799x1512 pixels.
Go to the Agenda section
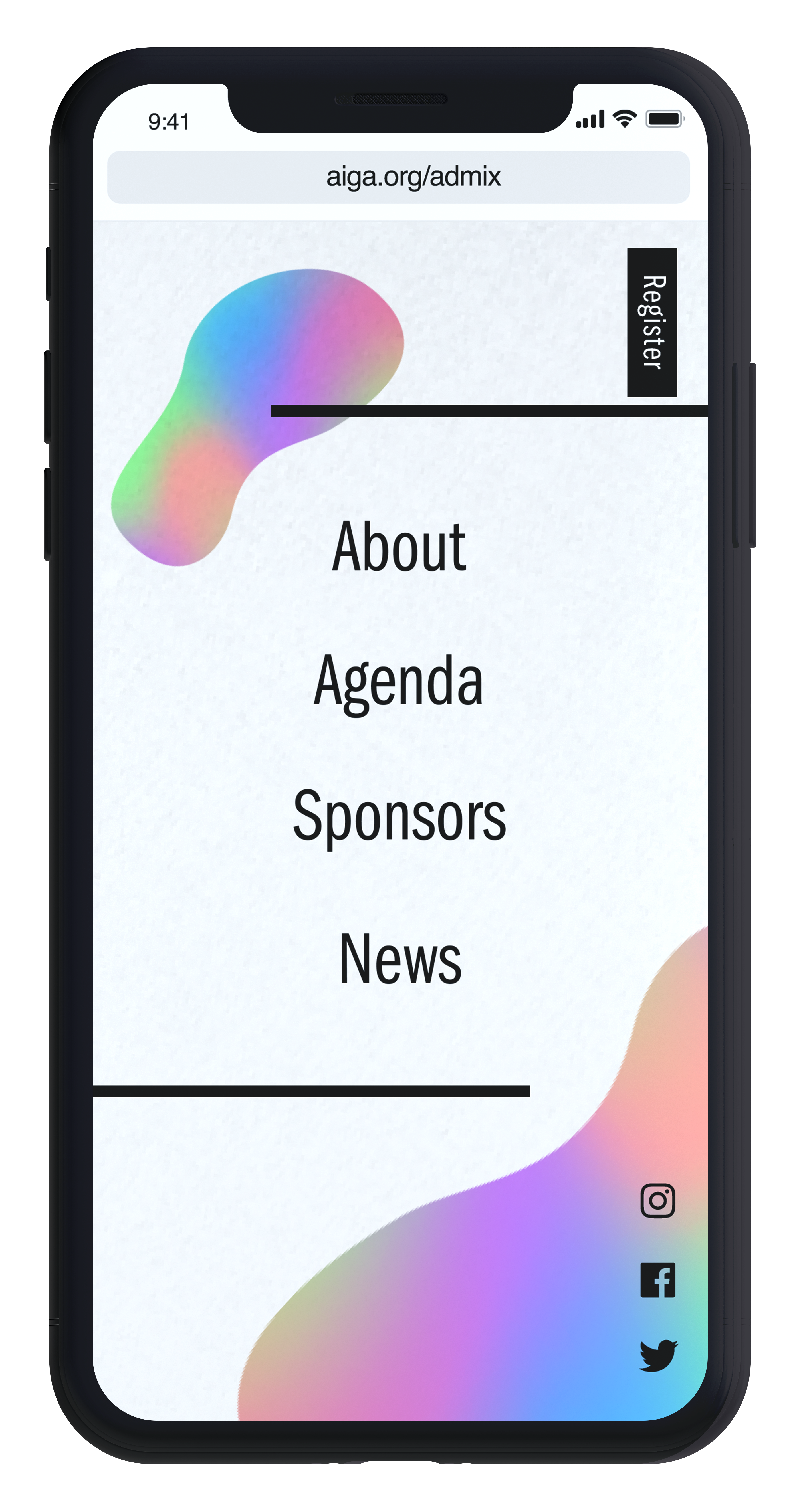(x=399, y=682)
